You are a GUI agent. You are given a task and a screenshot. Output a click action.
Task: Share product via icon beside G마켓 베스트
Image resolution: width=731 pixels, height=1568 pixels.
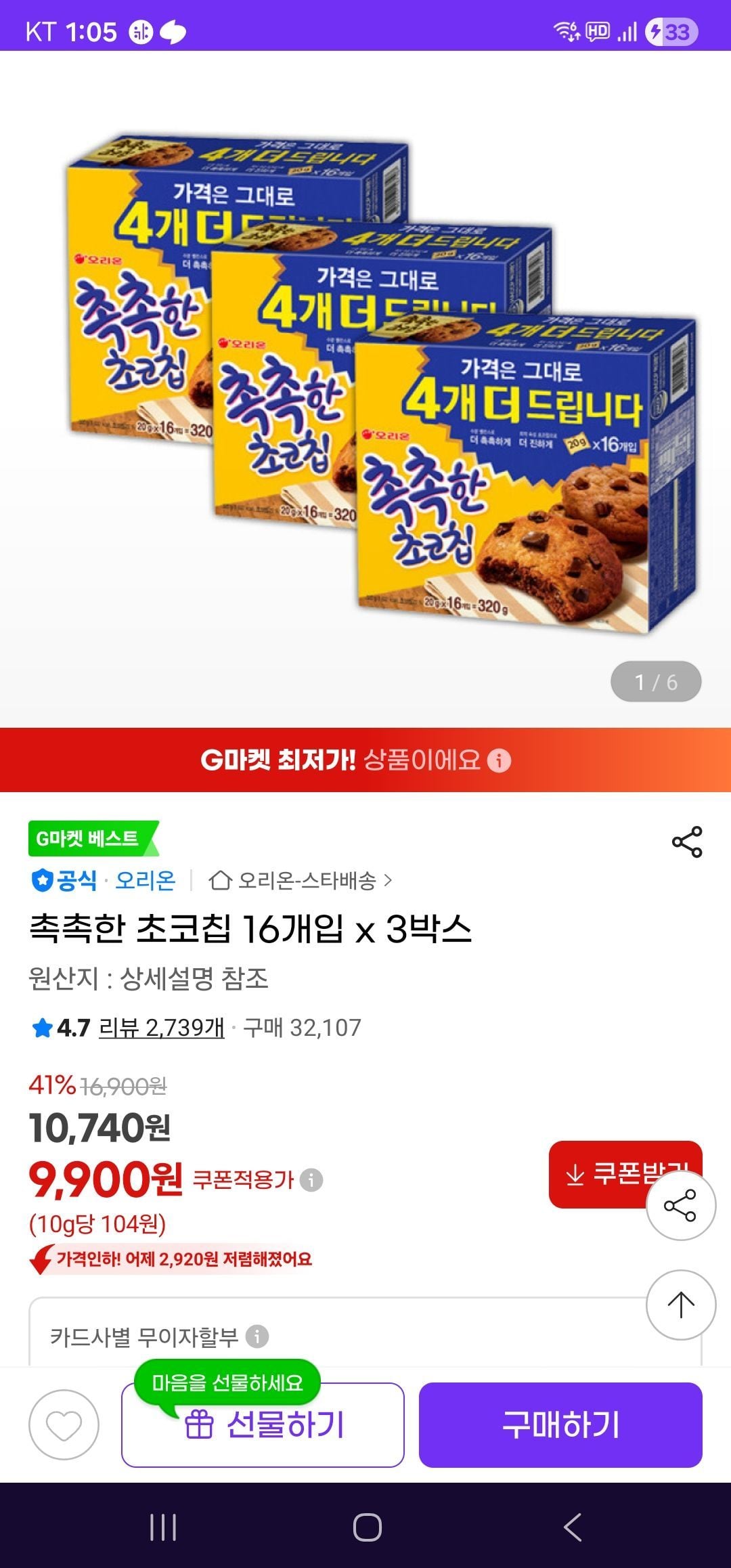(686, 842)
